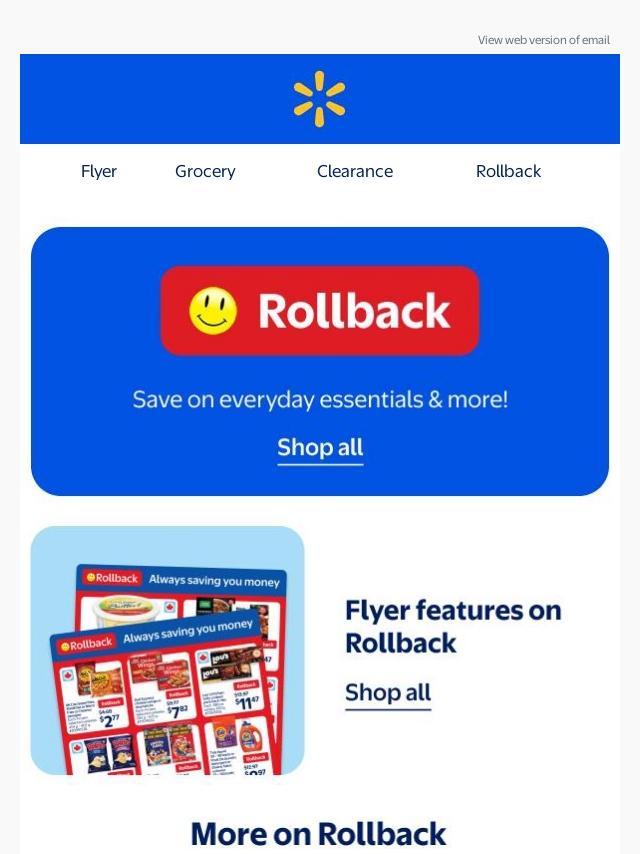Select Rollback in the top menu
Image resolution: width=640 pixels, height=854 pixels.
pyautogui.click(x=508, y=172)
